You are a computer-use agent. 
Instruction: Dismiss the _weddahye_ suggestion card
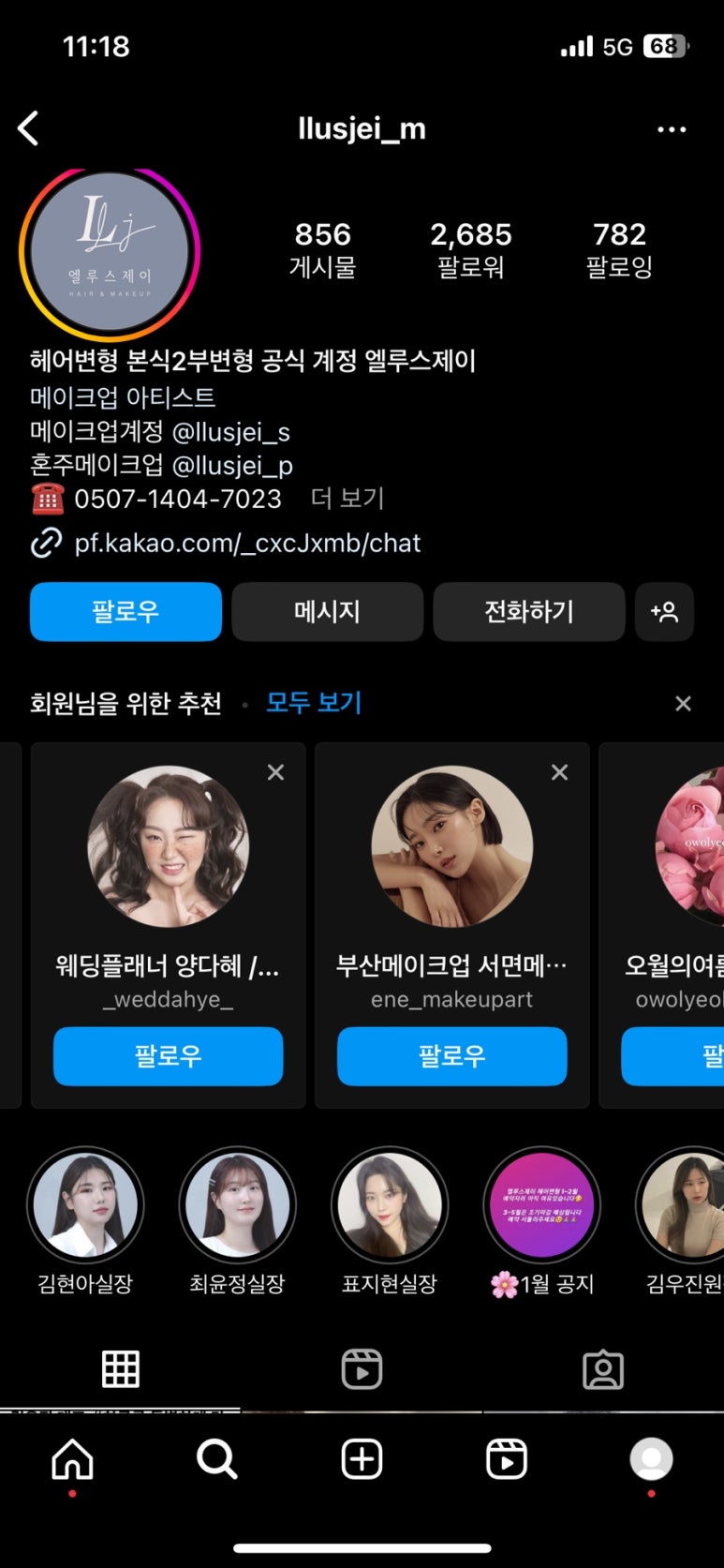(275, 772)
